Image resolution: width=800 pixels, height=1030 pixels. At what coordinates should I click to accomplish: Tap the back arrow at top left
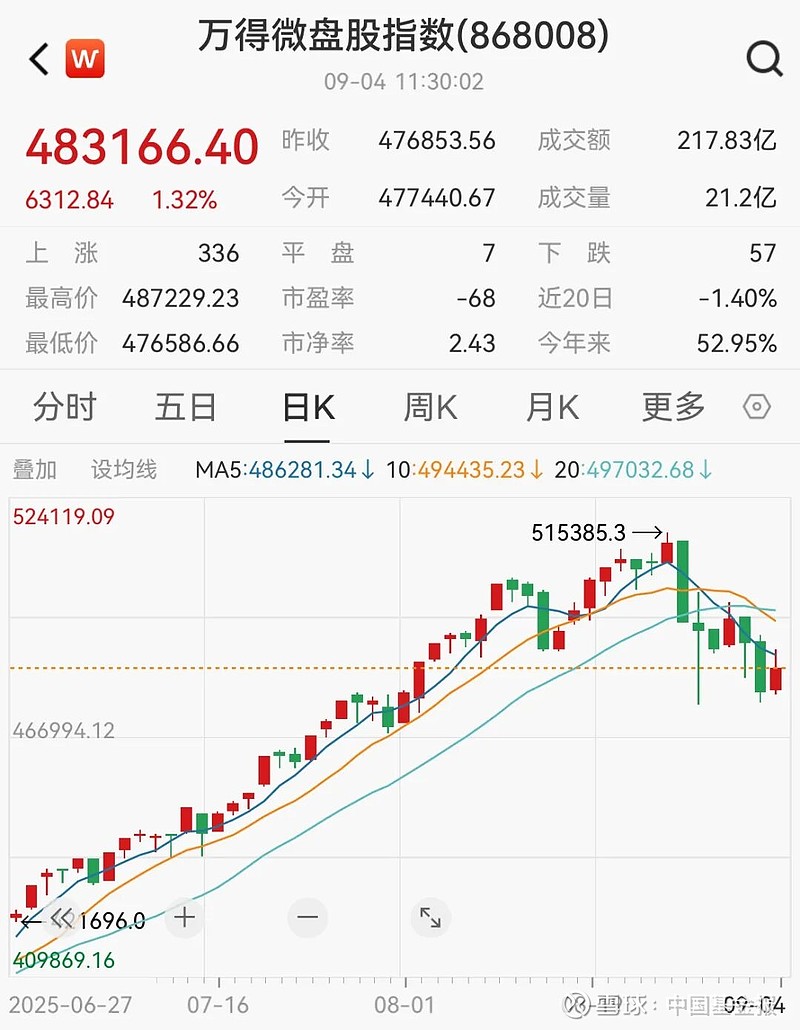tap(37, 59)
